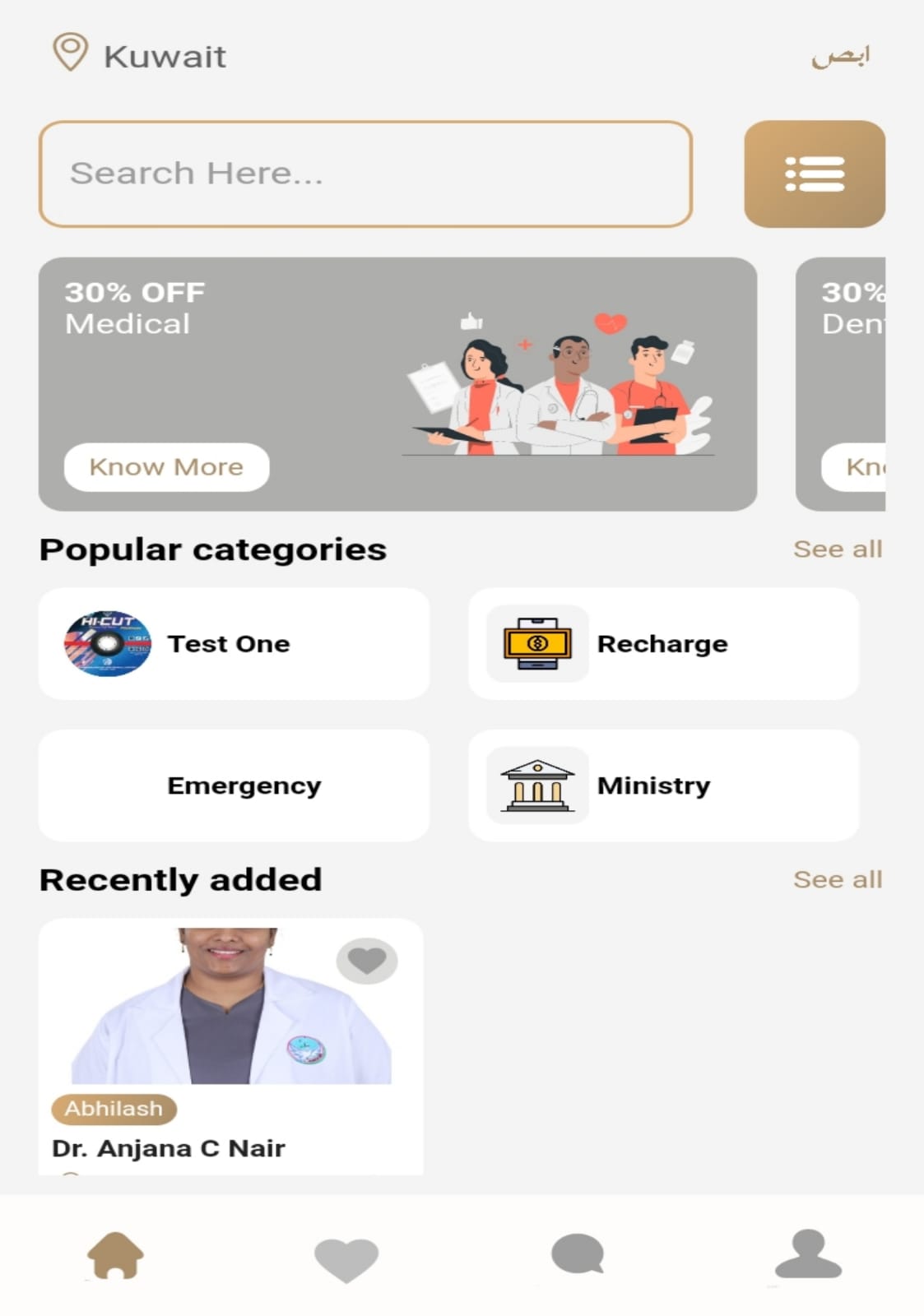Go to the Home tab
Viewport: 924px width, 1316px height.
(x=115, y=1255)
